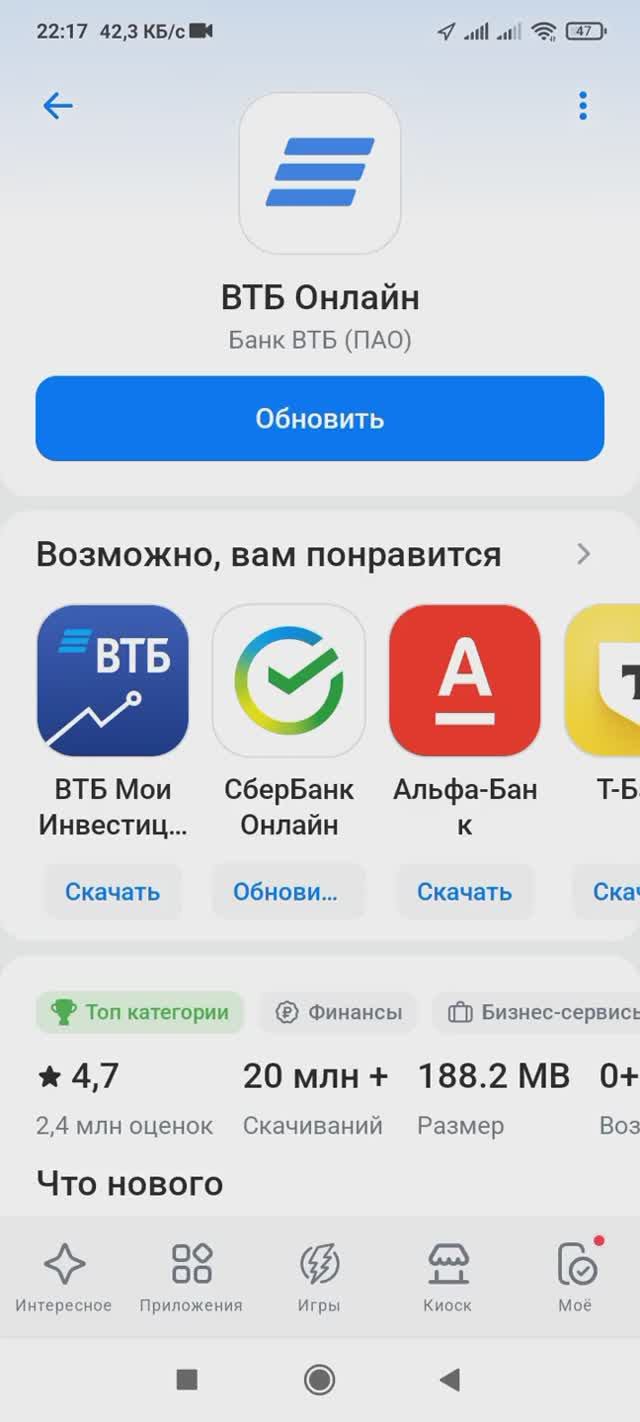The image size is (640, 1422).
Task: Download Альфа-Банк with Скачать
Action: (x=465, y=891)
